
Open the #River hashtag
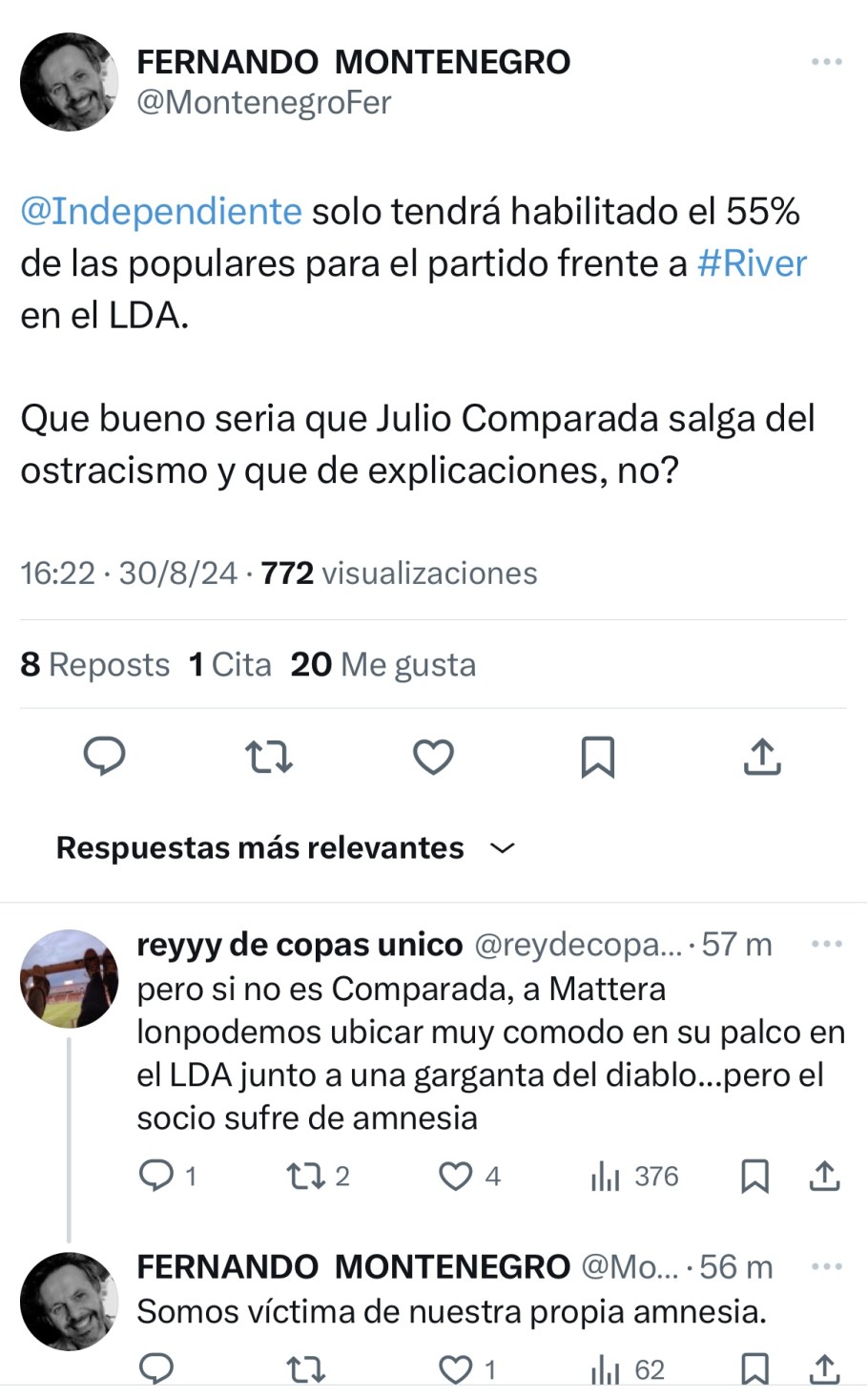point(752,263)
